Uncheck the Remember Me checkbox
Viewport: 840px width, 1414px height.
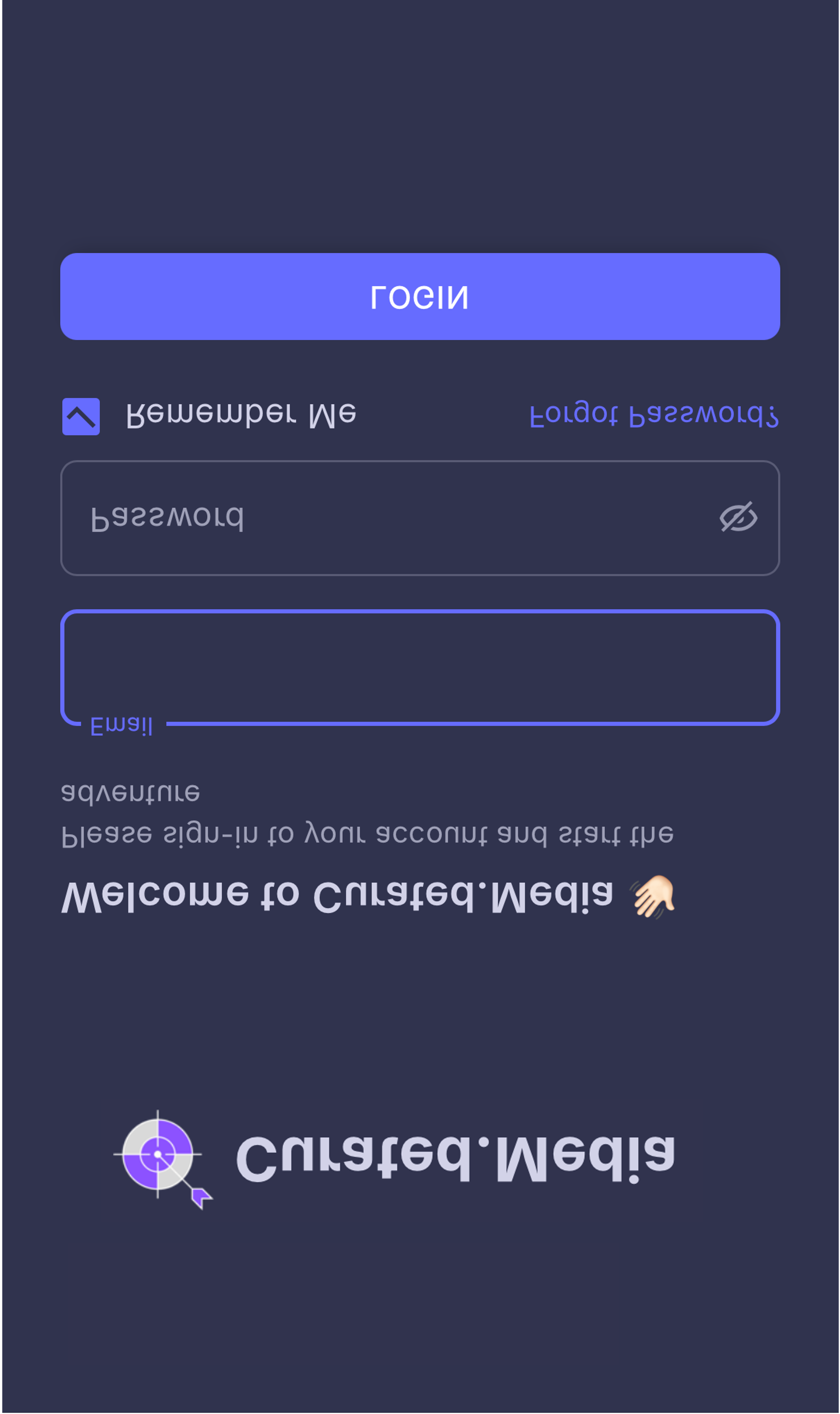(81, 417)
